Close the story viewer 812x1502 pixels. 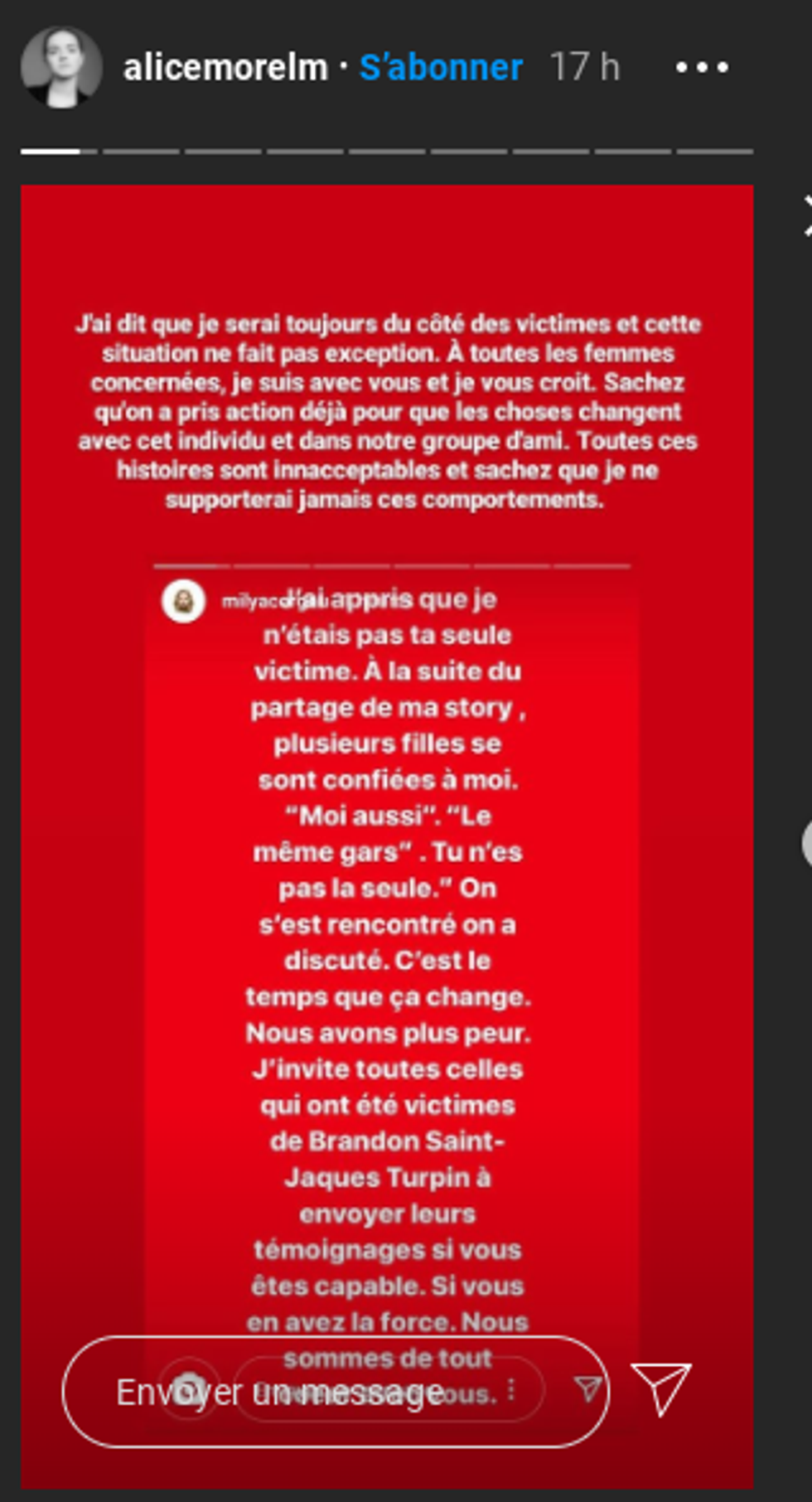click(x=807, y=216)
